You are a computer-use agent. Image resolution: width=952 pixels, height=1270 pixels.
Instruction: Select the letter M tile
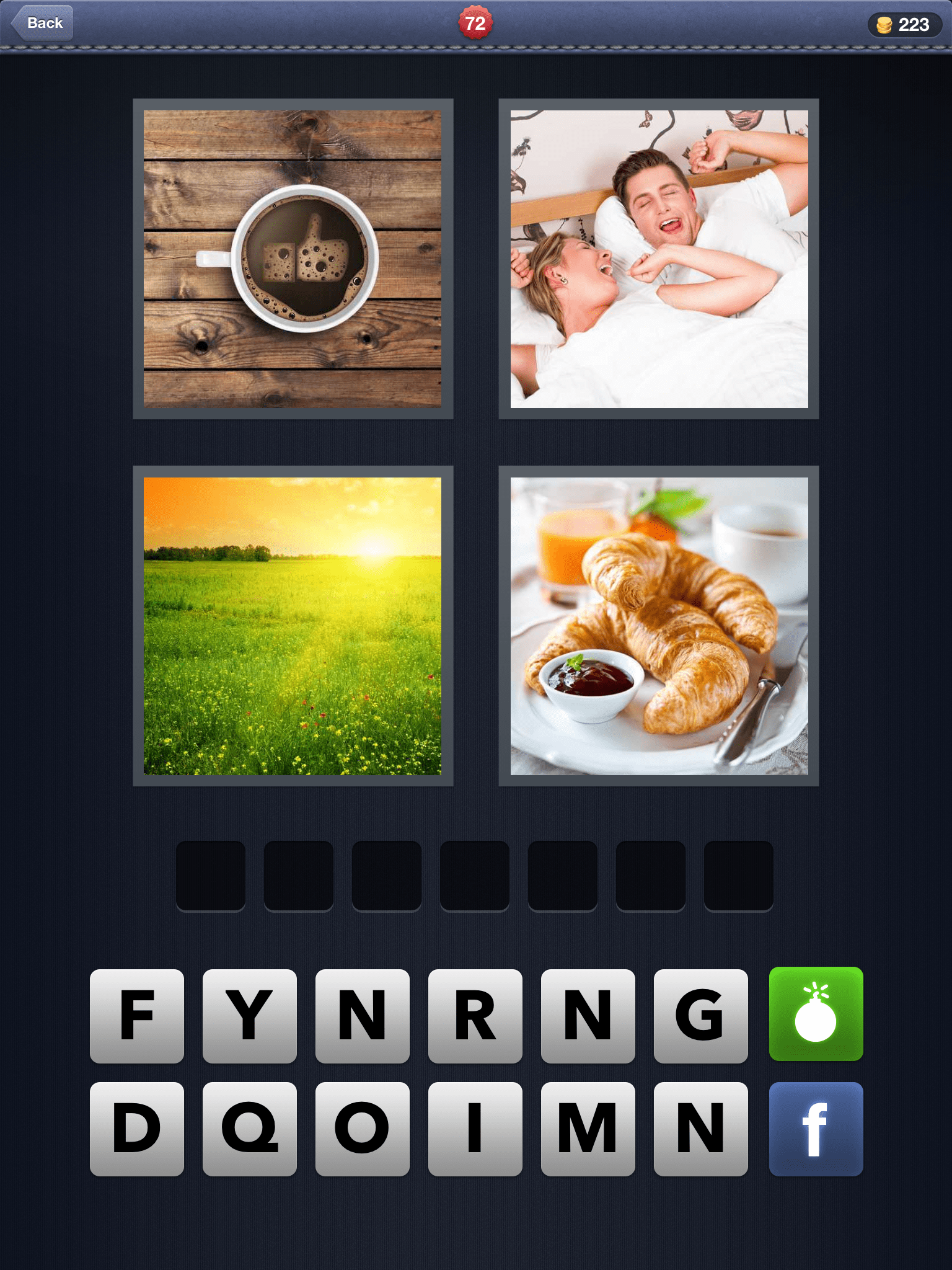[588, 1129]
